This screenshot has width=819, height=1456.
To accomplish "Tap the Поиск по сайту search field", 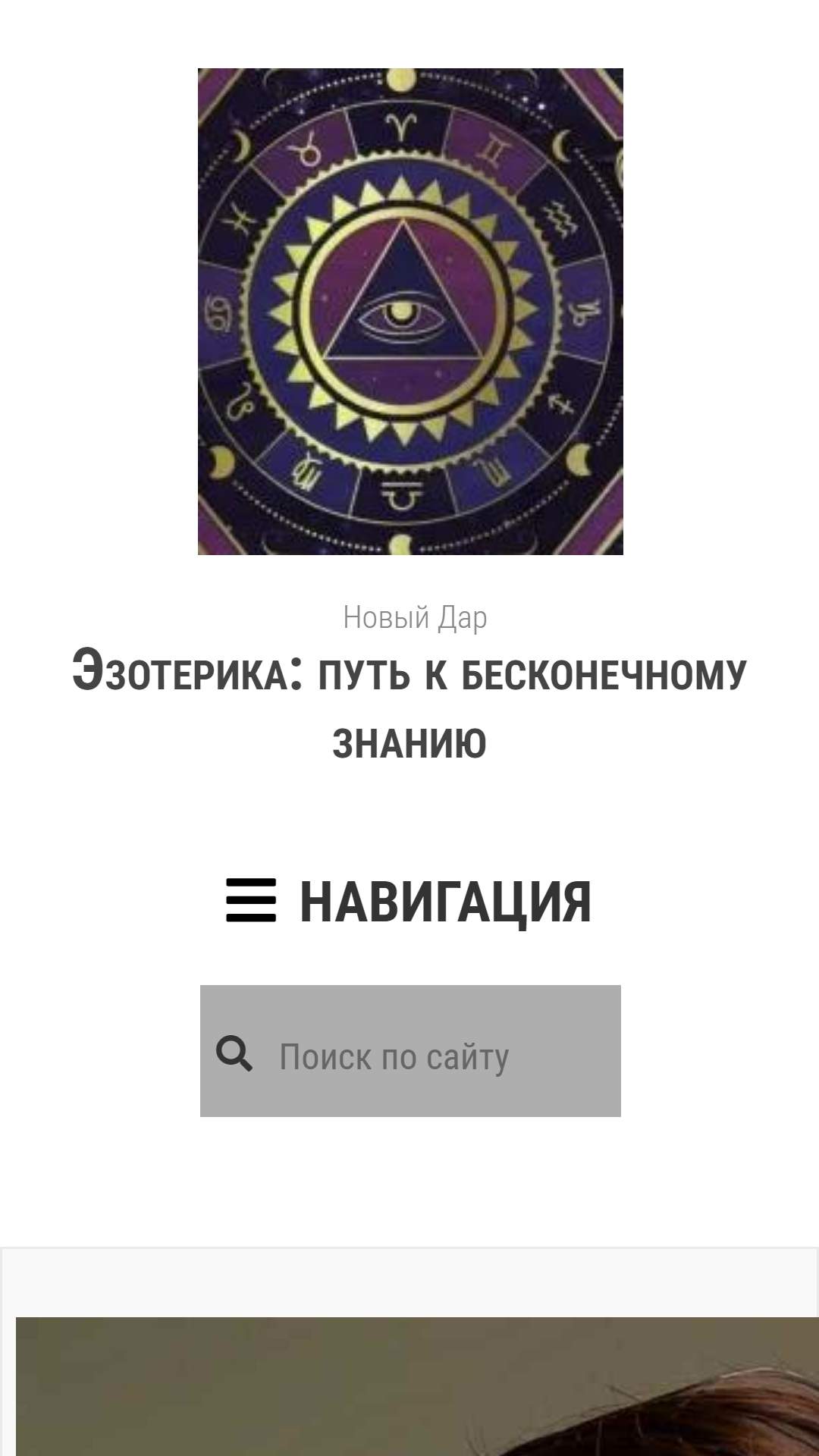I will (x=410, y=1051).
